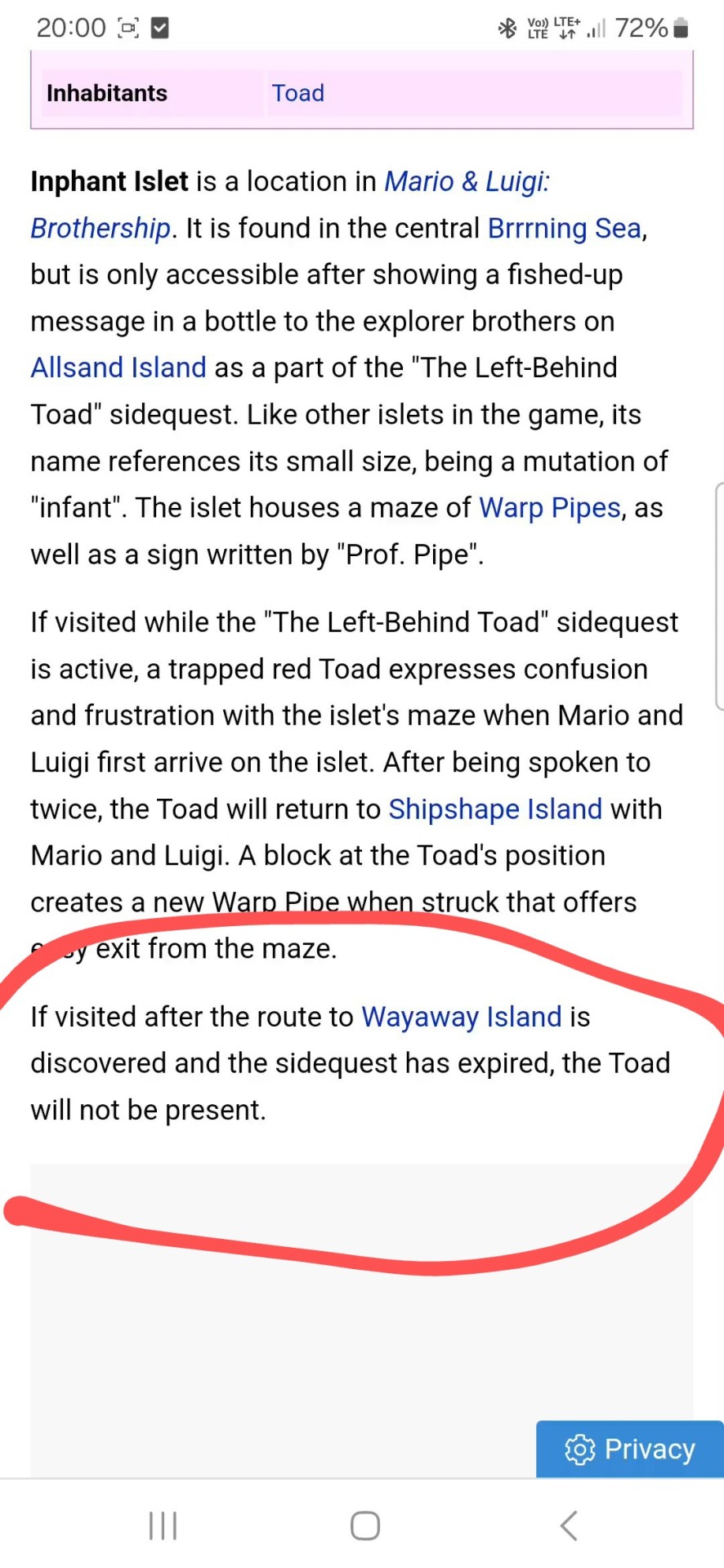This screenshot has height=1568, width=724.
Task: Open the recent apps view
Action: [163, 1525]
